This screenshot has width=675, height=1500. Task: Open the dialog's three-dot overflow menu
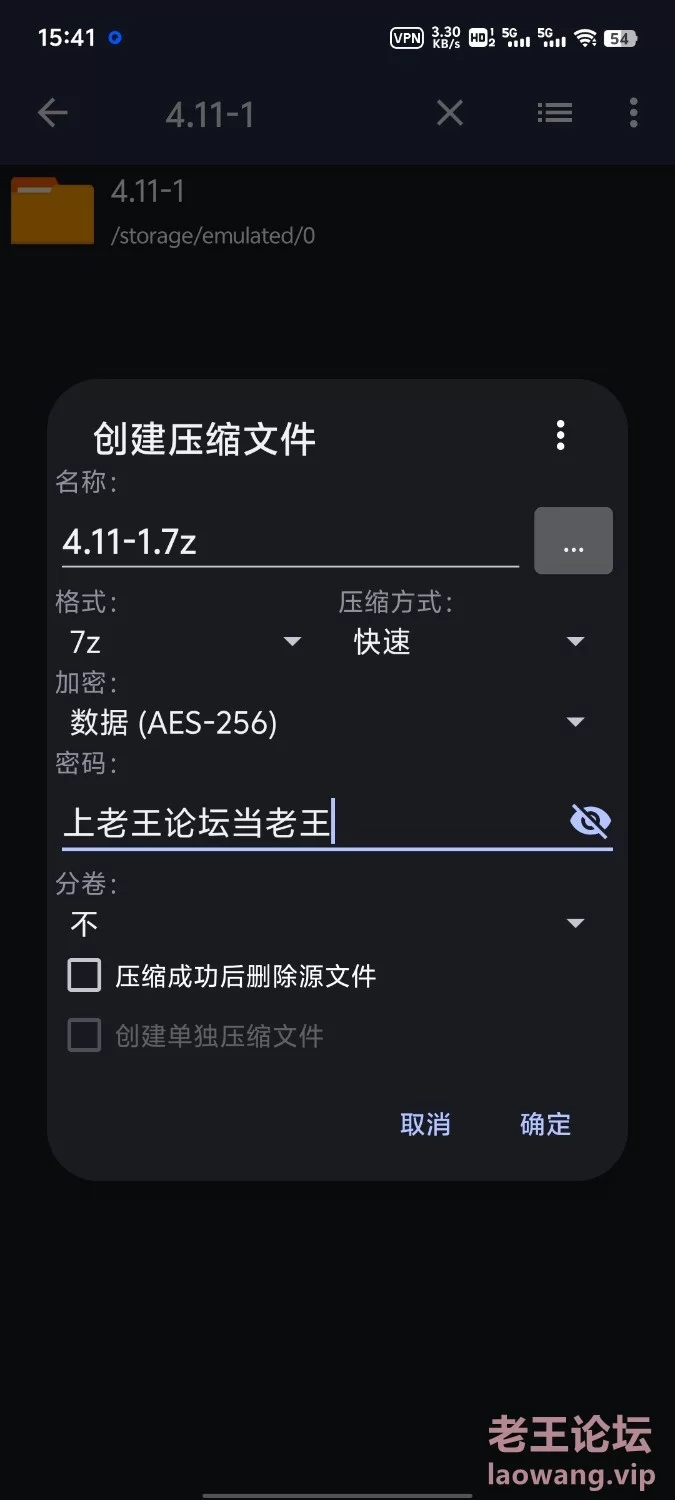[x=560, y=435]
